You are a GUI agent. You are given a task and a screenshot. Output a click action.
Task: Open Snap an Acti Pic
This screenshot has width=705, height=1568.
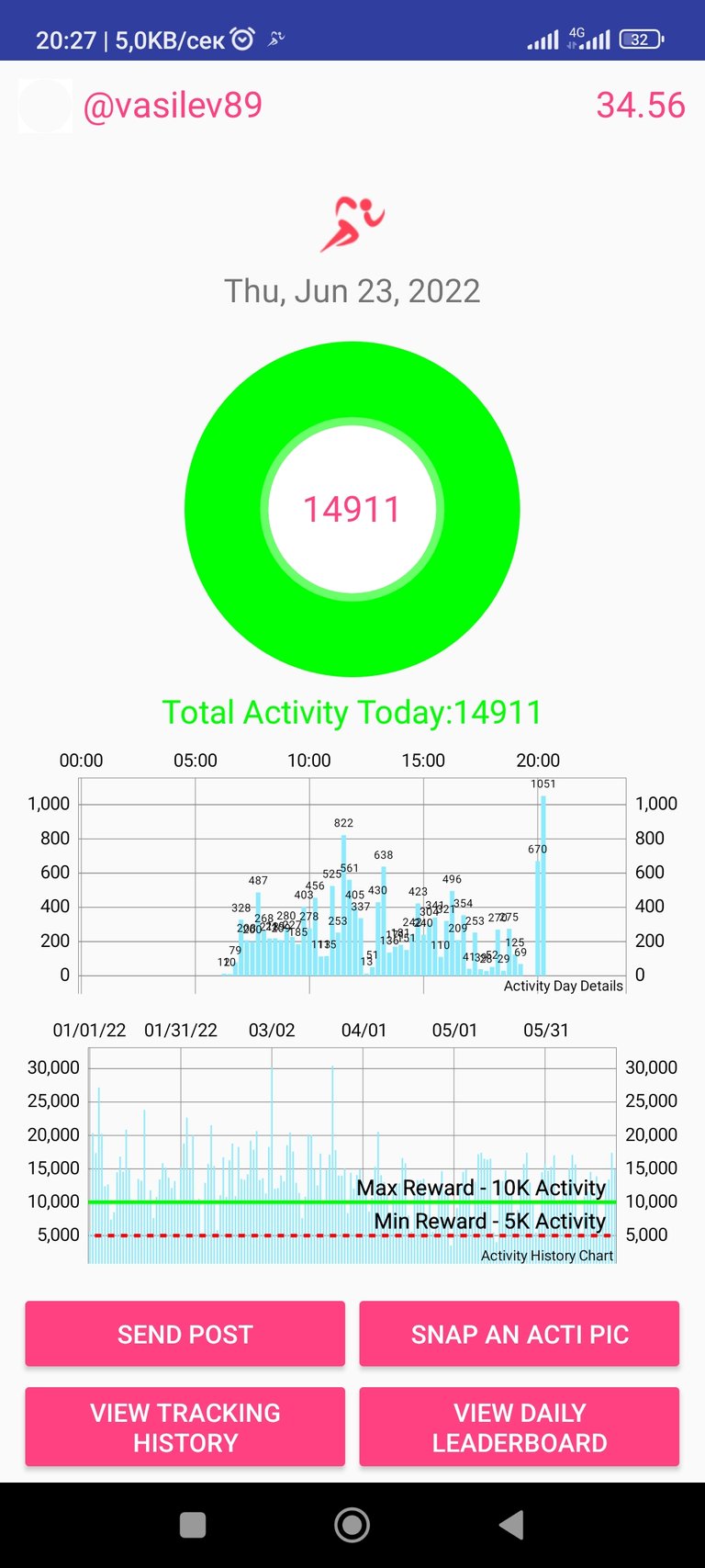520,1334
